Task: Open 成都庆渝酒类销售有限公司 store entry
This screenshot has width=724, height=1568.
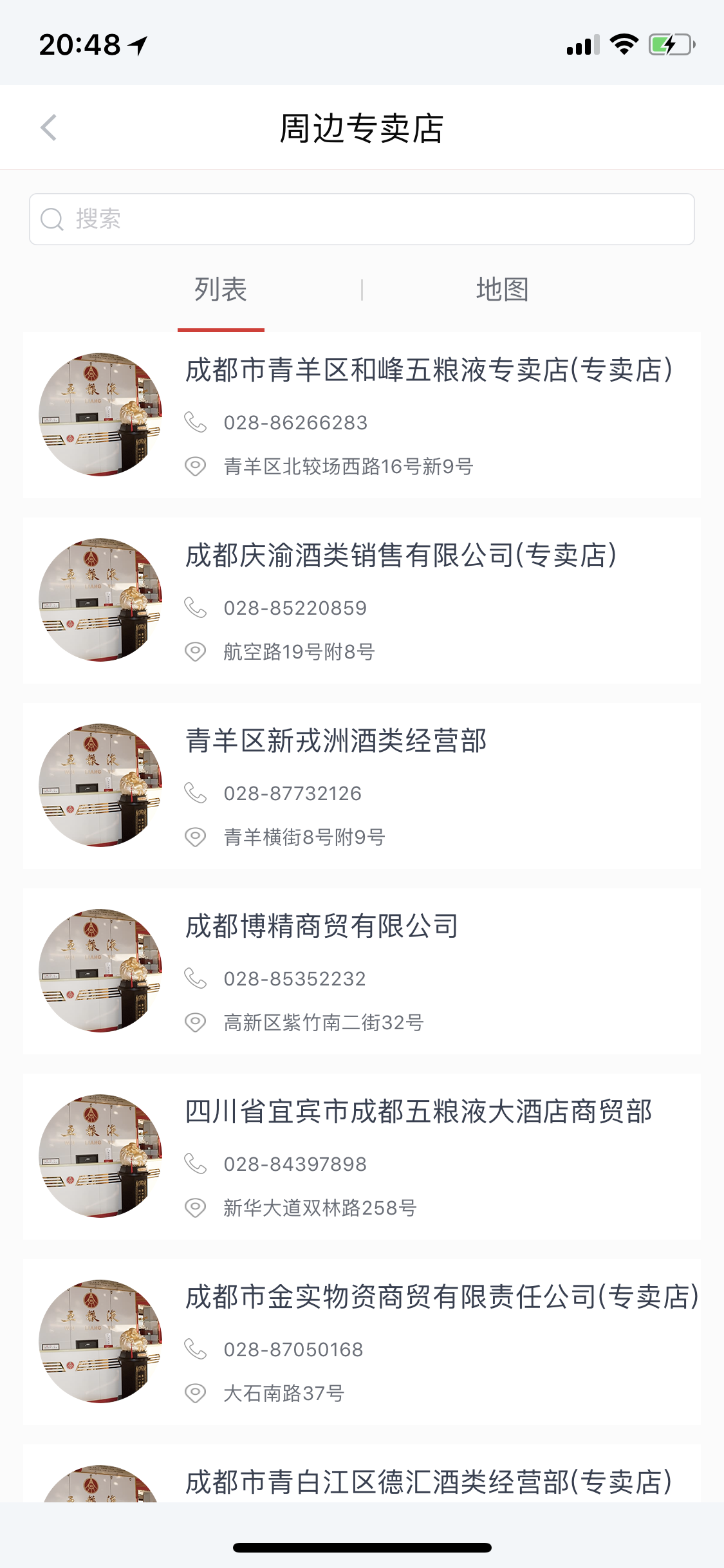Action: [x=362, y=601]
